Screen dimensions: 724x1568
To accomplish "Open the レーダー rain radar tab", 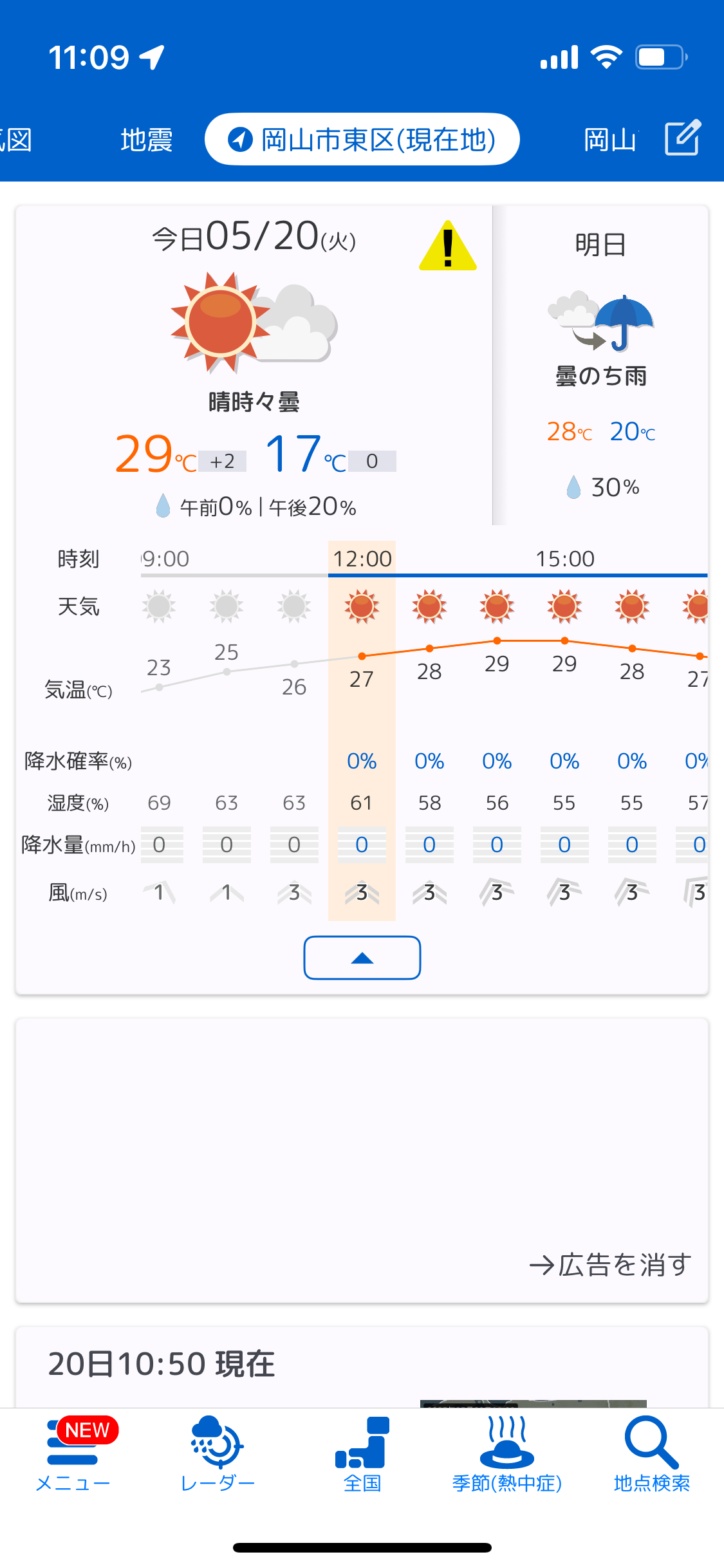I will pyautogui.click(x=218, y=1455).
